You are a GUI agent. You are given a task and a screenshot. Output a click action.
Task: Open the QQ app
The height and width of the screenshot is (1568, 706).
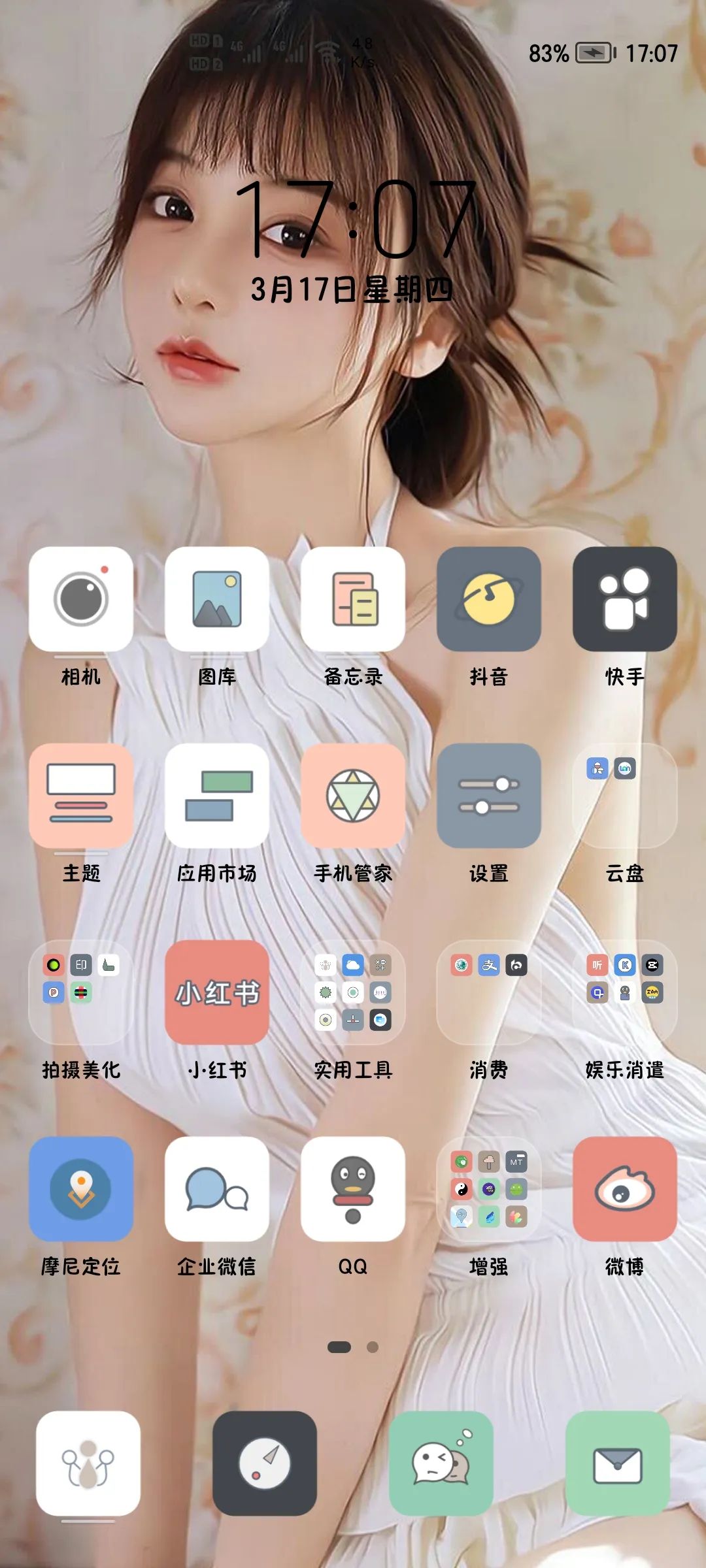[353, 1189]
